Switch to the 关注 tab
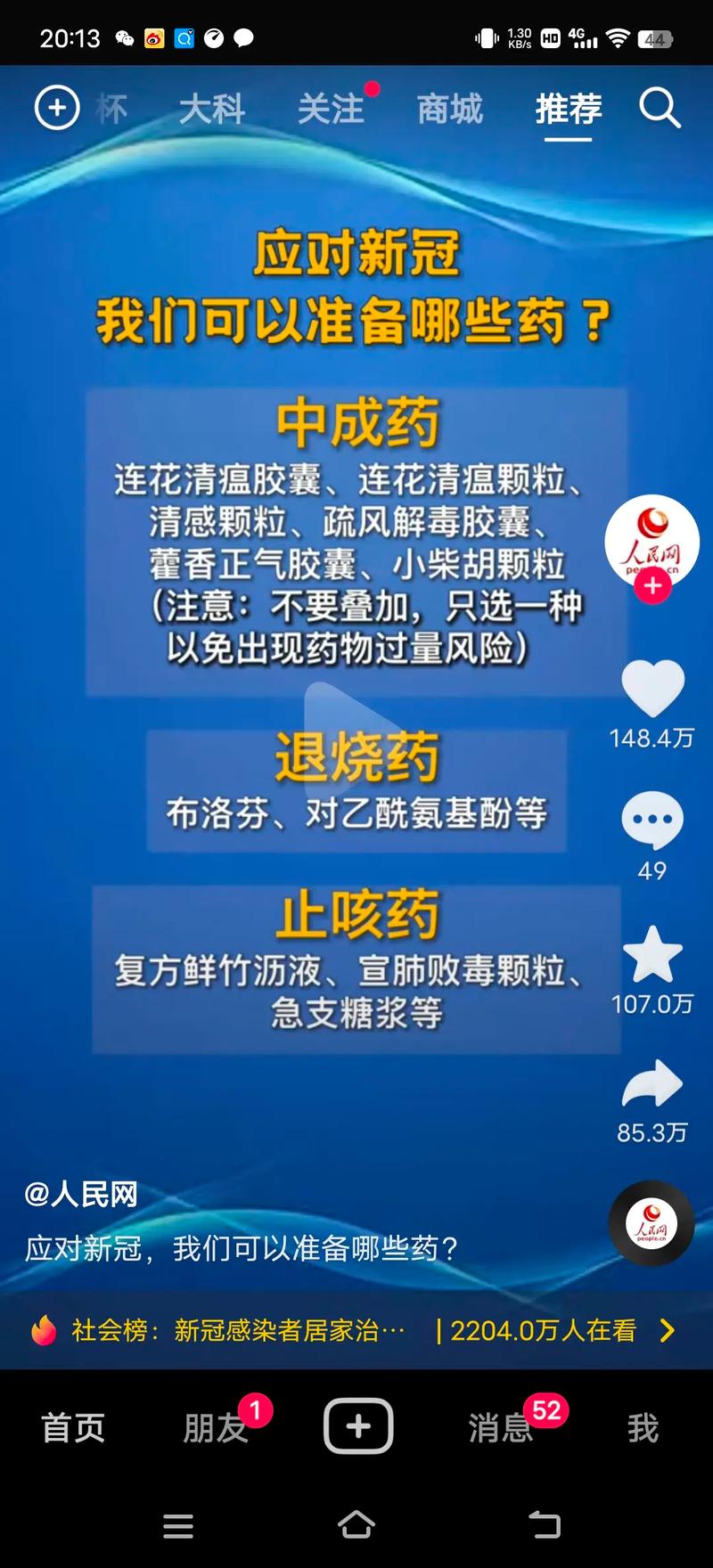This screenshot has height=1568, width=713. tap(331, 110)
